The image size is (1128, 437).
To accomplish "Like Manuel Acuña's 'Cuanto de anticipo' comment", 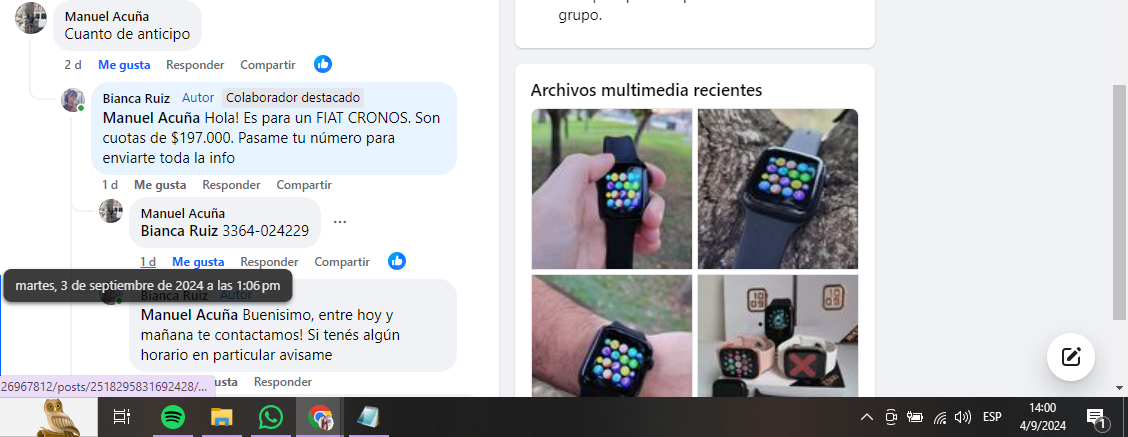I will pos(123,65).
